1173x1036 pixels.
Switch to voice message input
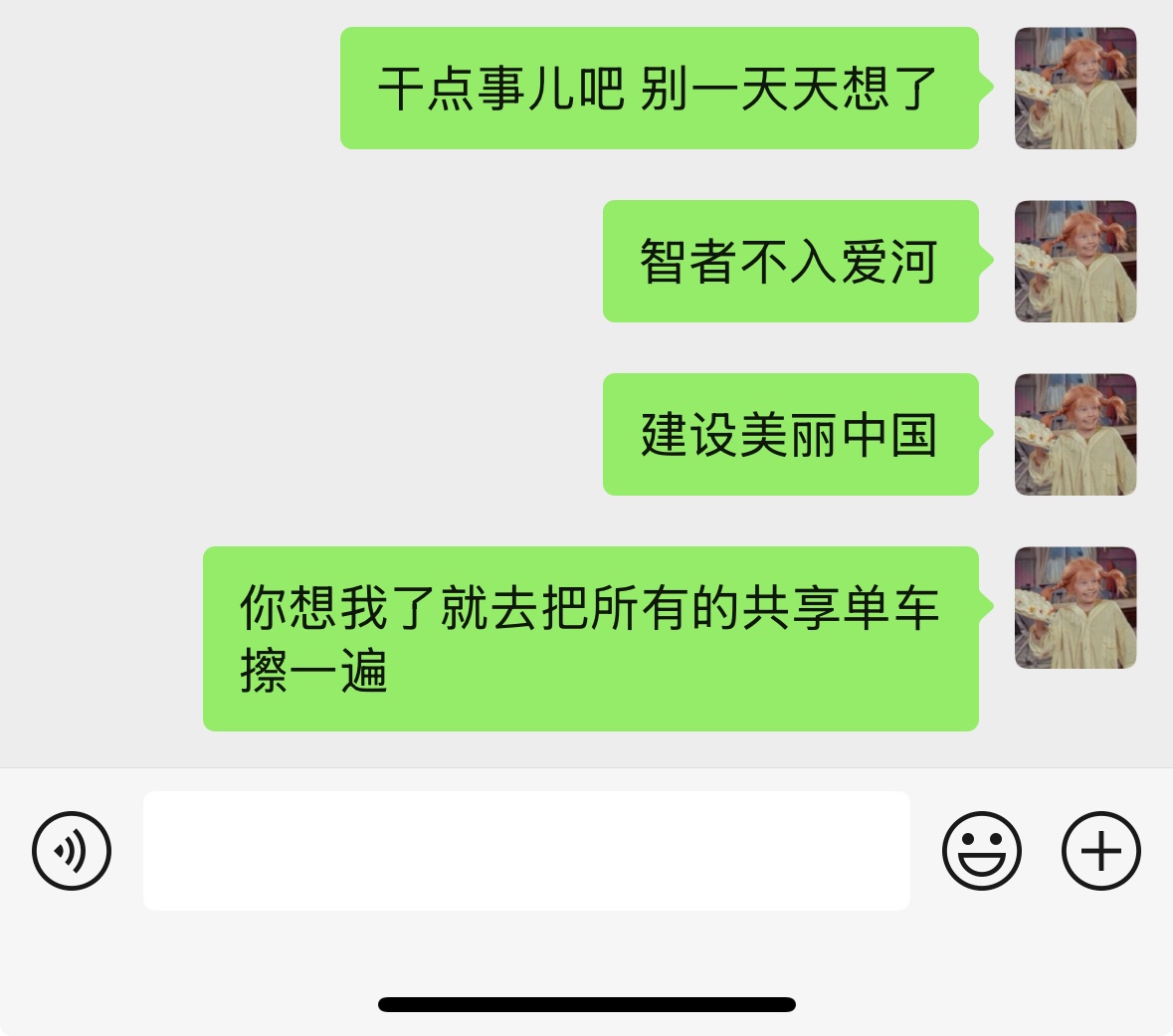click(71, 850)
